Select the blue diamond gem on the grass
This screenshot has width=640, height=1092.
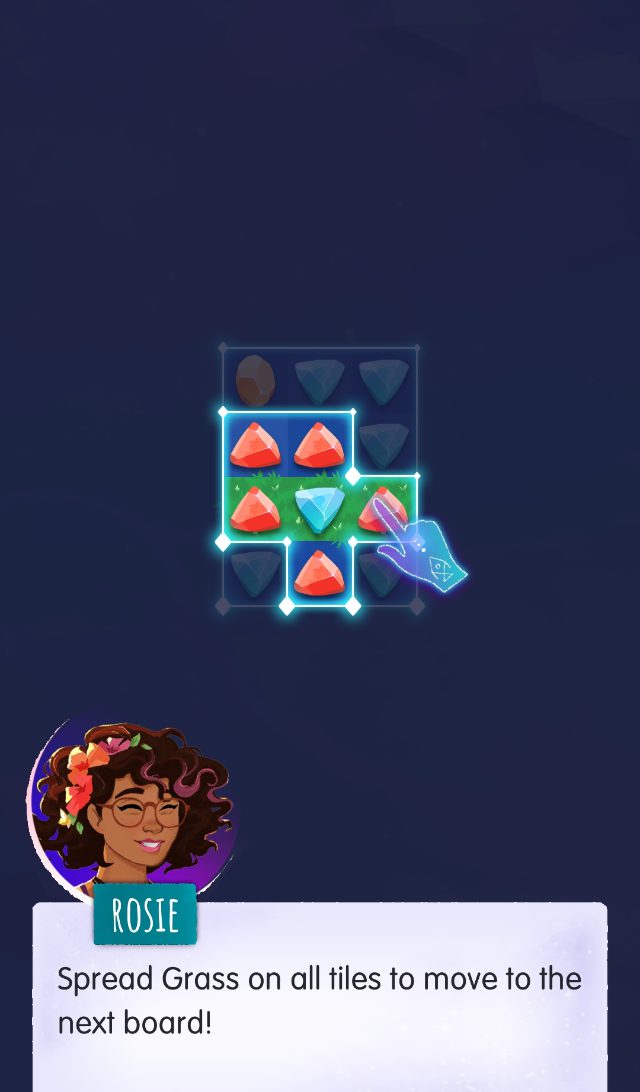320,509
